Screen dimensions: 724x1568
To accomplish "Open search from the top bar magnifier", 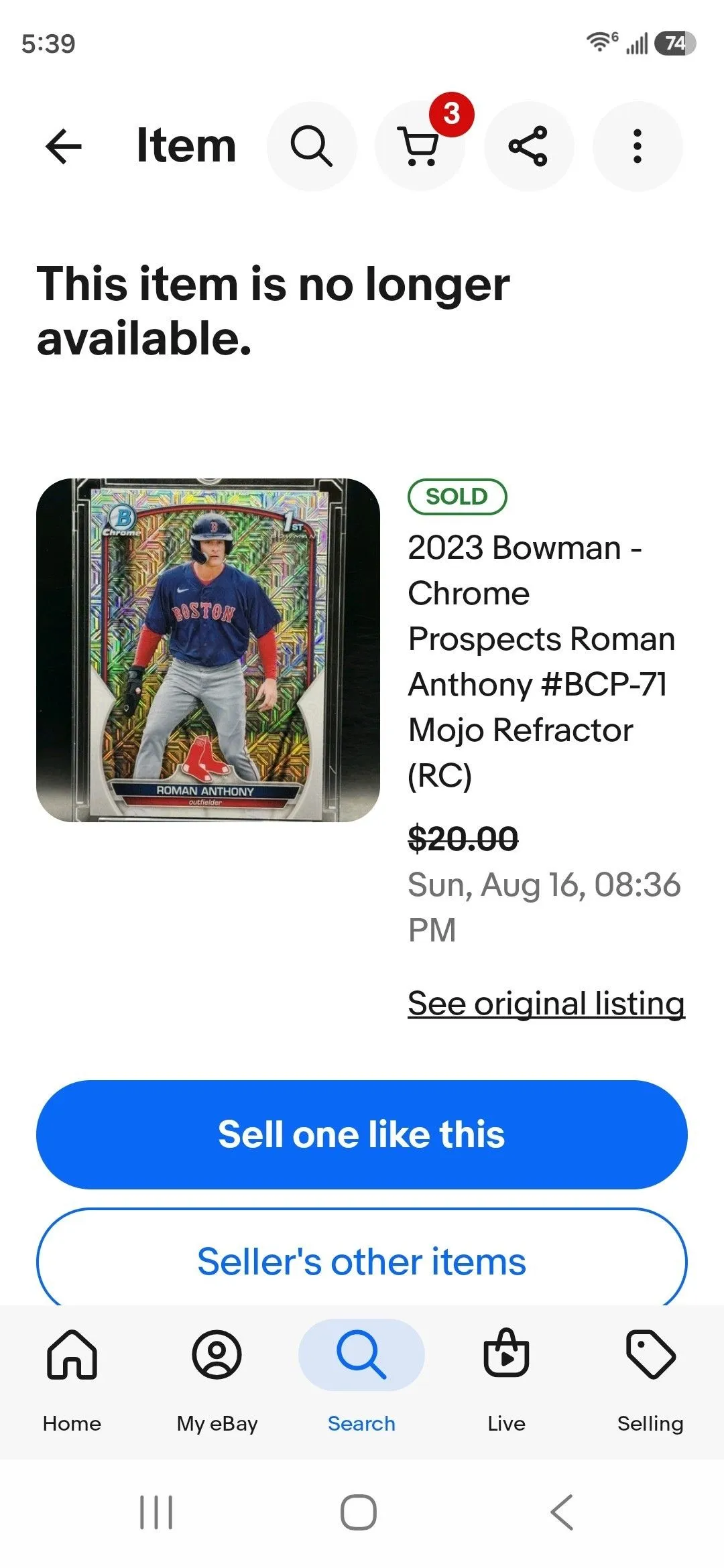I will point(312,146).
